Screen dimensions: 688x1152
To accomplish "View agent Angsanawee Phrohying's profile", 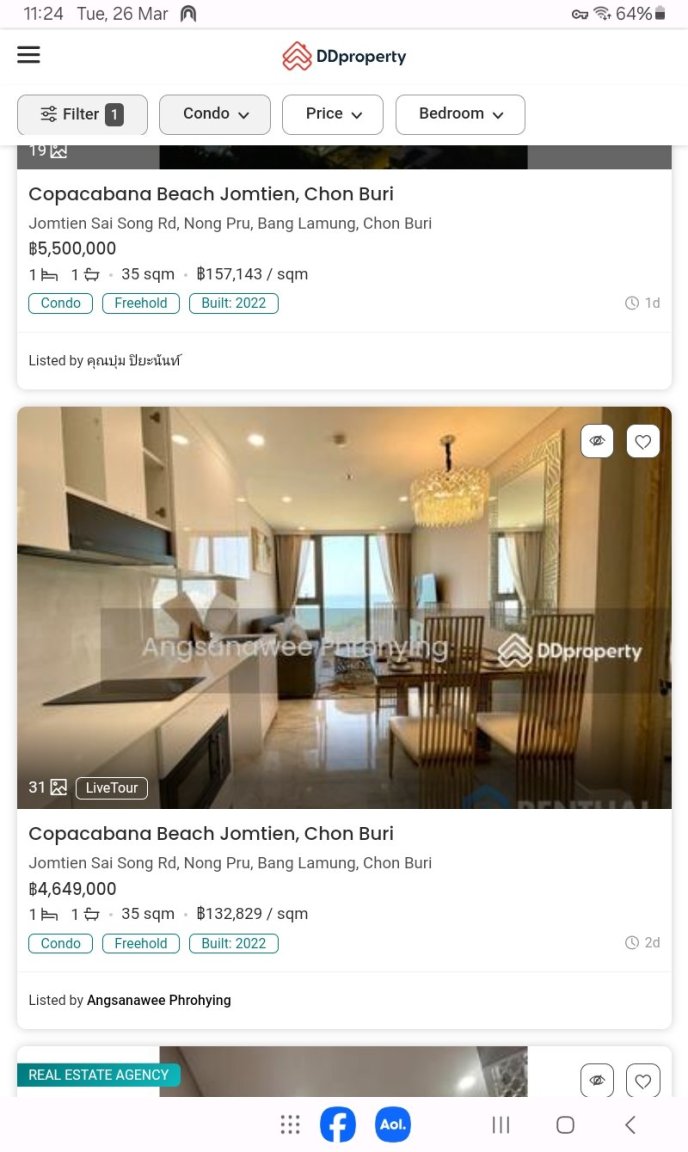I will coord(158,1000).
